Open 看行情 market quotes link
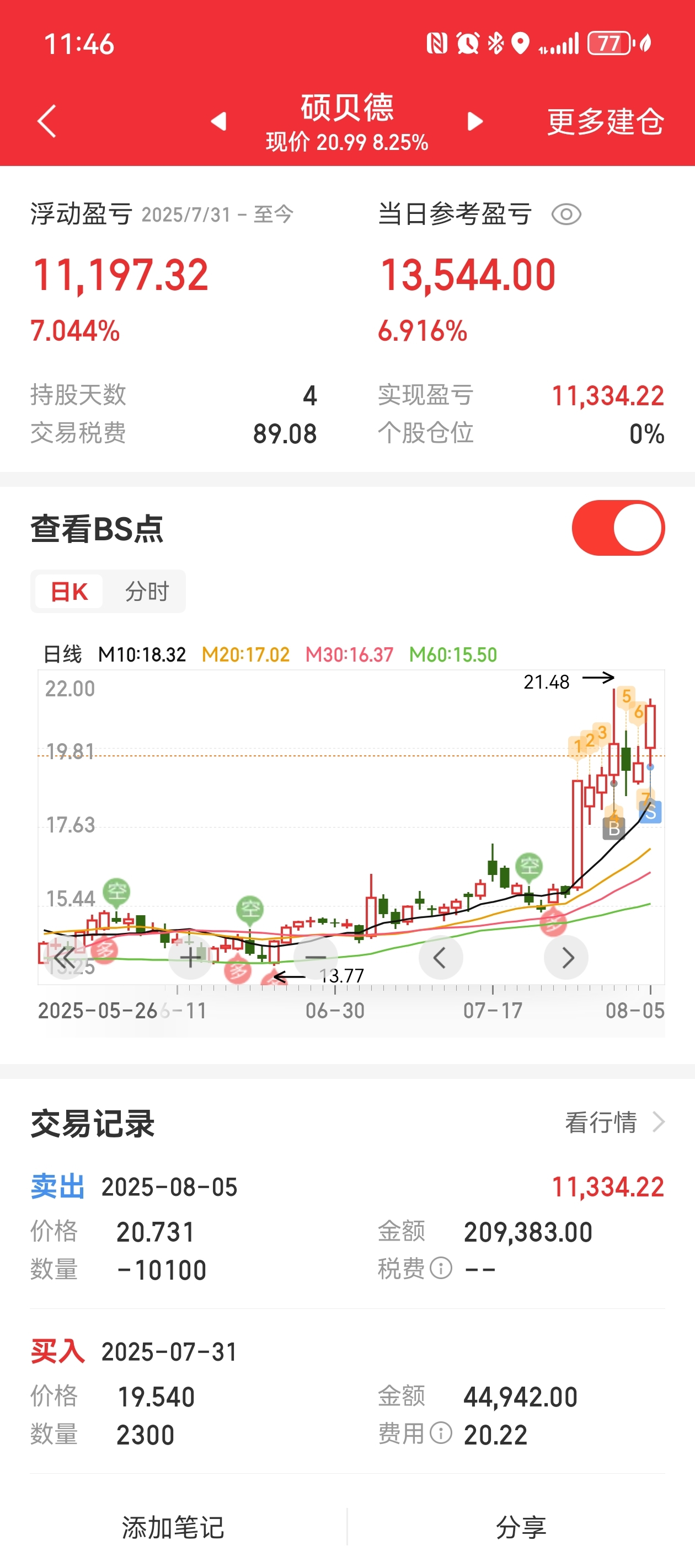Viewport: 695px width, 1568px height. pos(614,1122)
